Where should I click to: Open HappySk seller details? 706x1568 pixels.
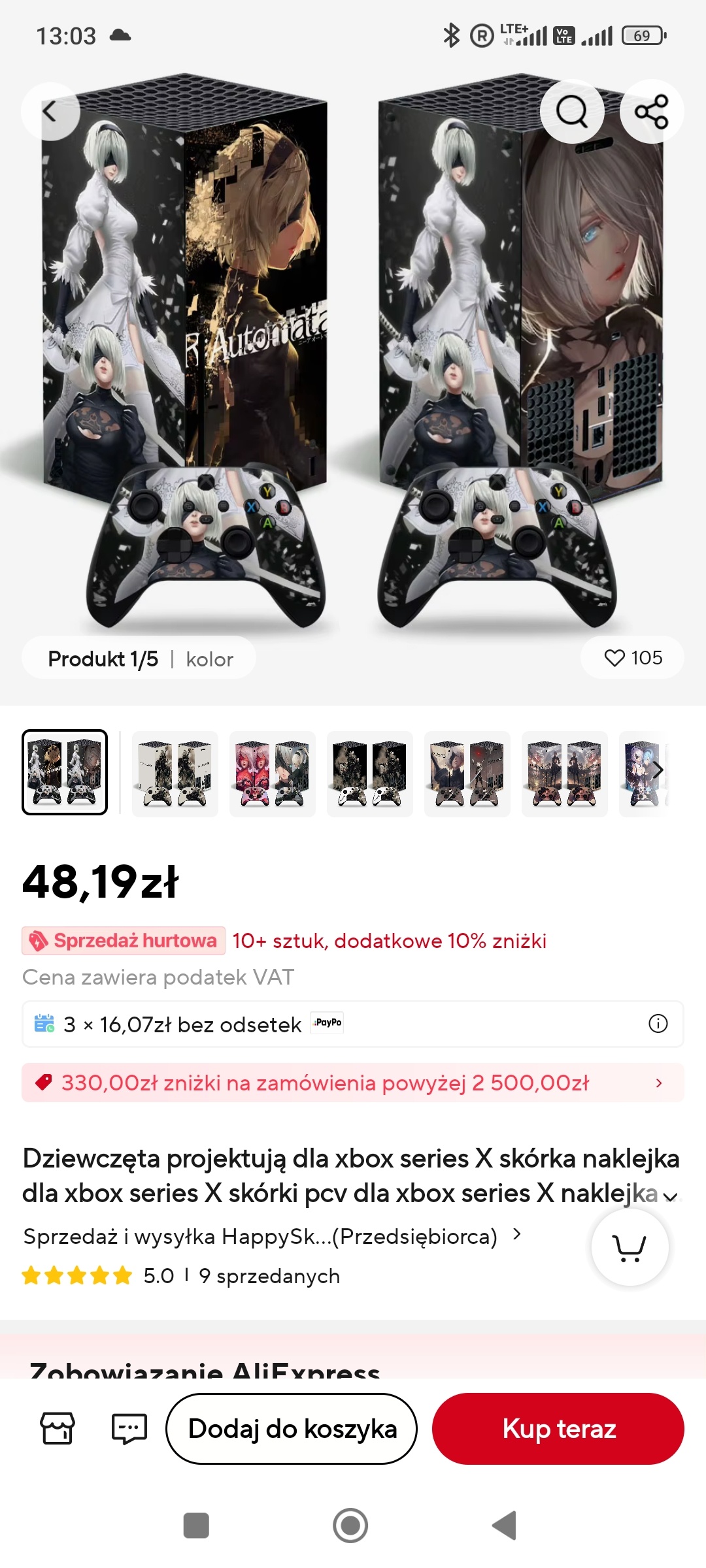tap(271, 1236)
